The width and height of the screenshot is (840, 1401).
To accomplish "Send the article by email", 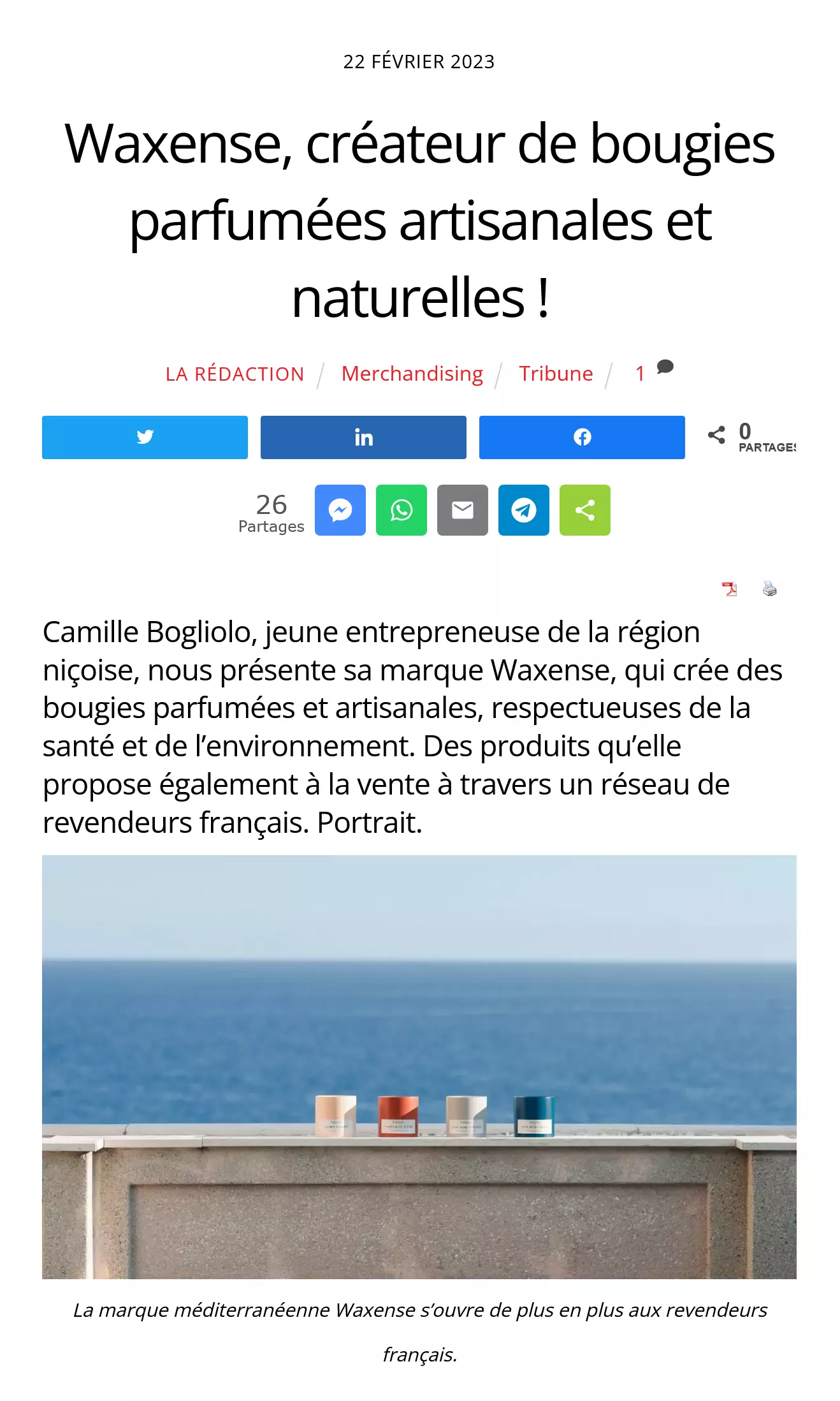I will (463, 510).
